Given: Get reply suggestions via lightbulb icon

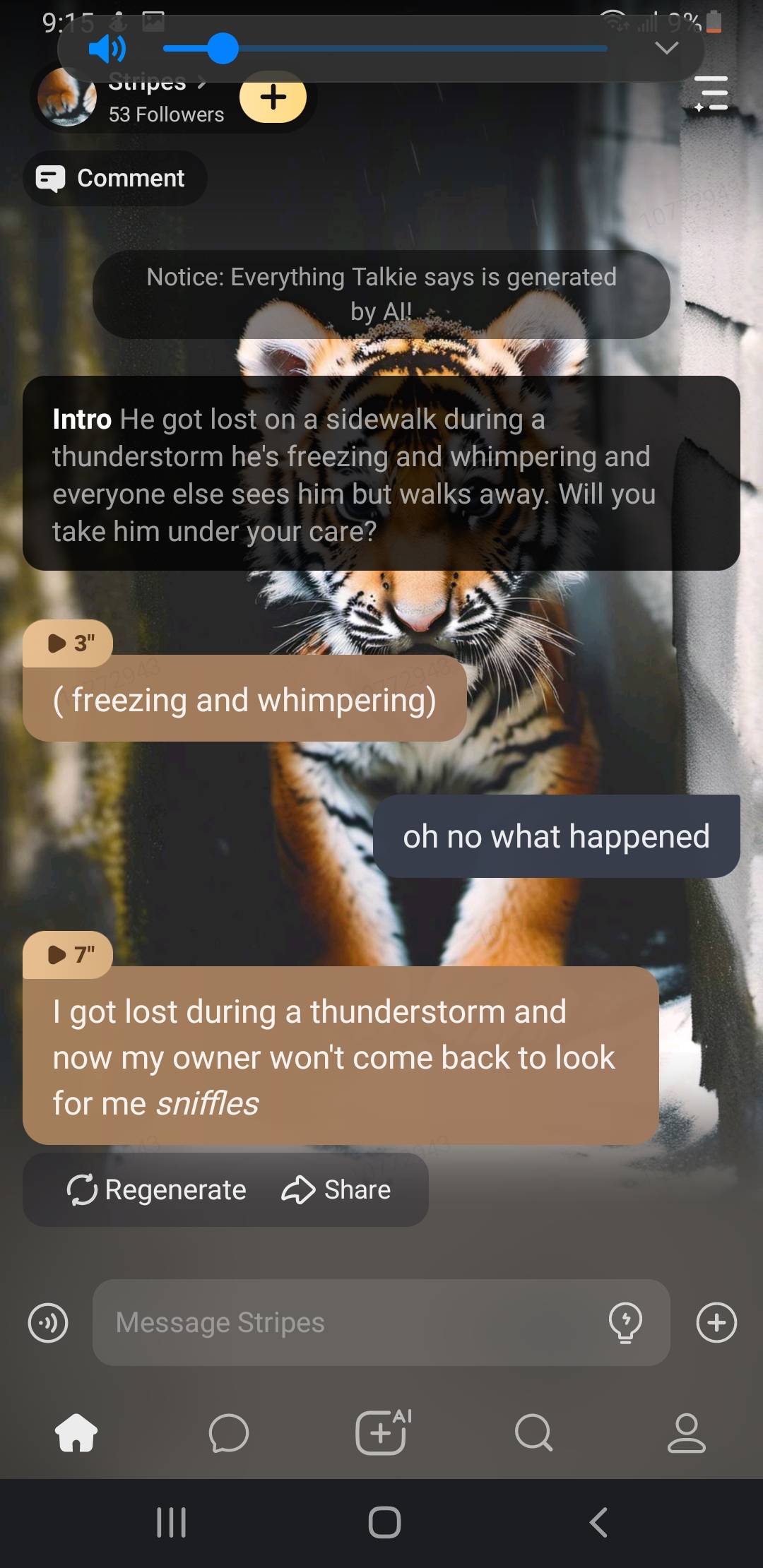Looking at the screenshot, I should 625,1322.
